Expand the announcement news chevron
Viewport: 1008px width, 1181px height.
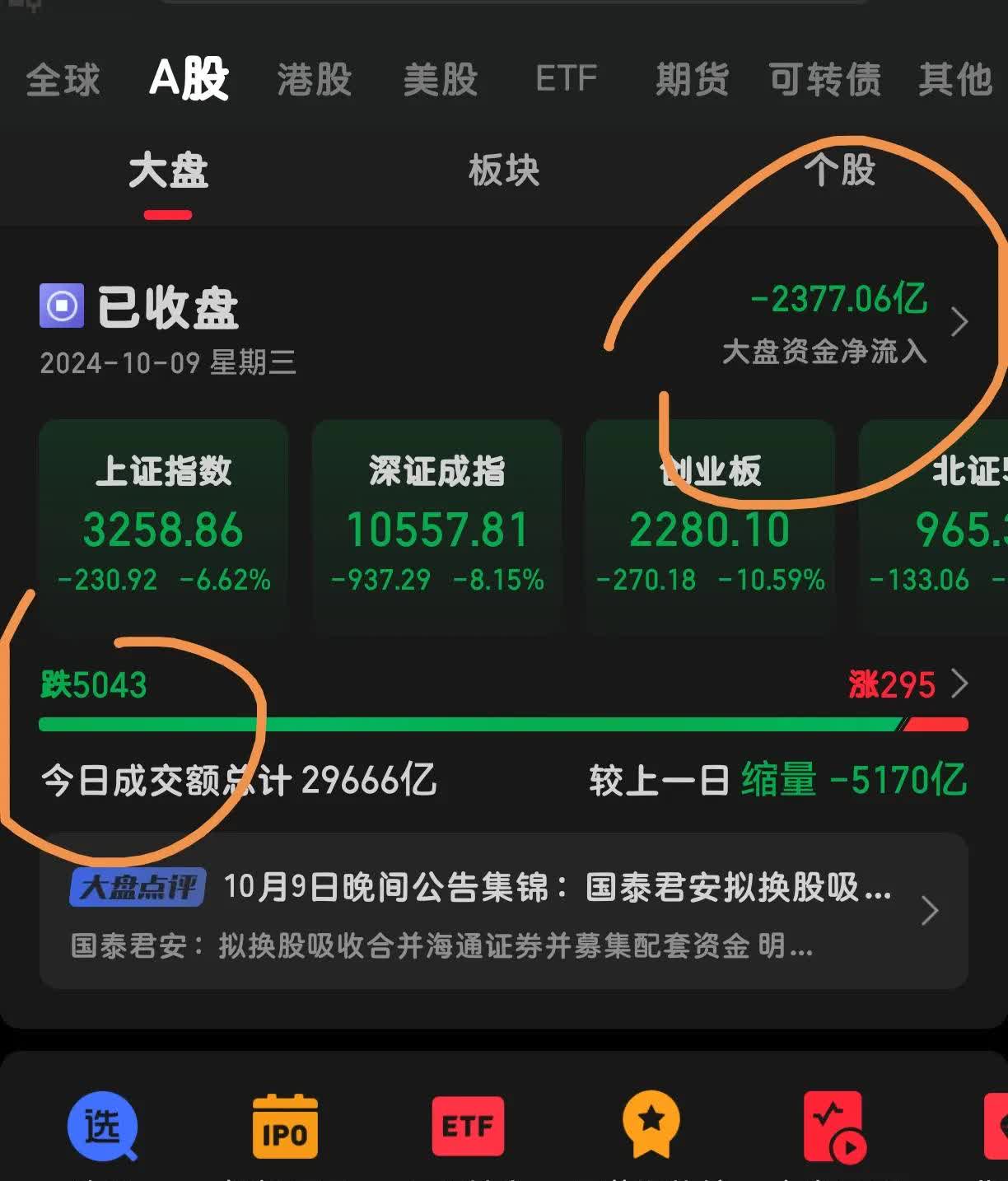click(930, 911)
